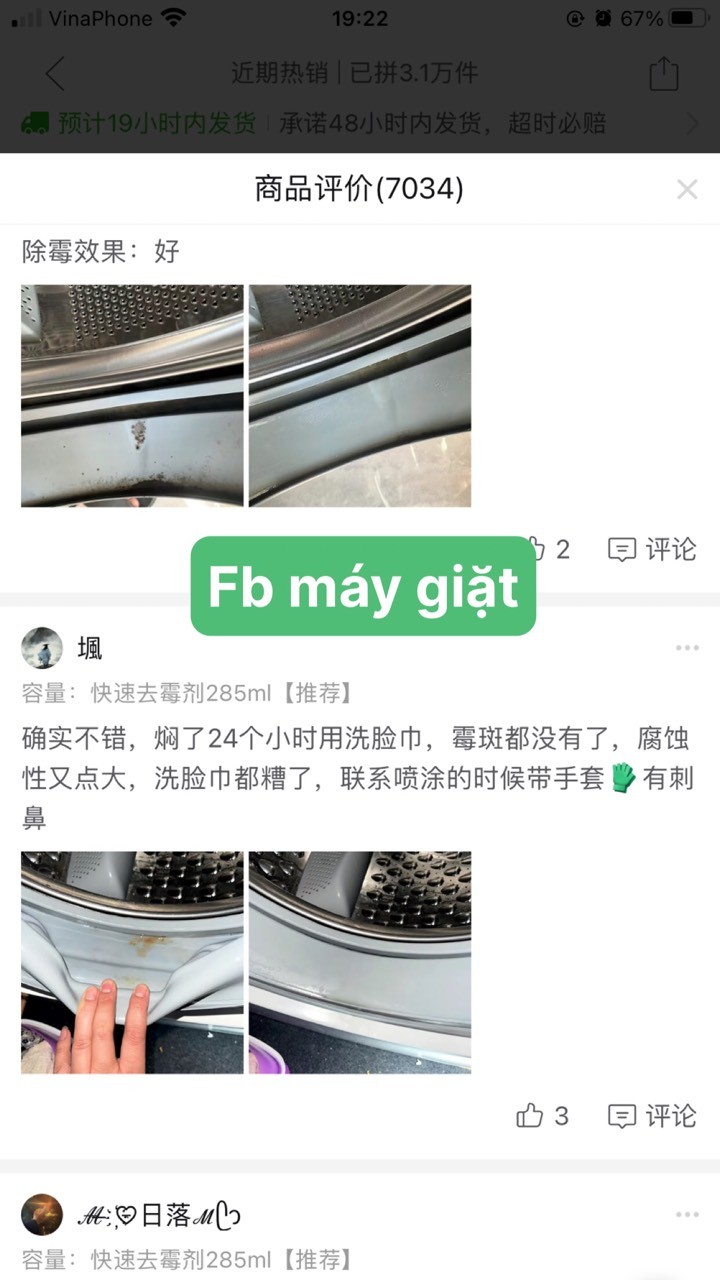Comment on 堿's review
The width and height of the screenshot is (720, 1280).
(652, 1116)
